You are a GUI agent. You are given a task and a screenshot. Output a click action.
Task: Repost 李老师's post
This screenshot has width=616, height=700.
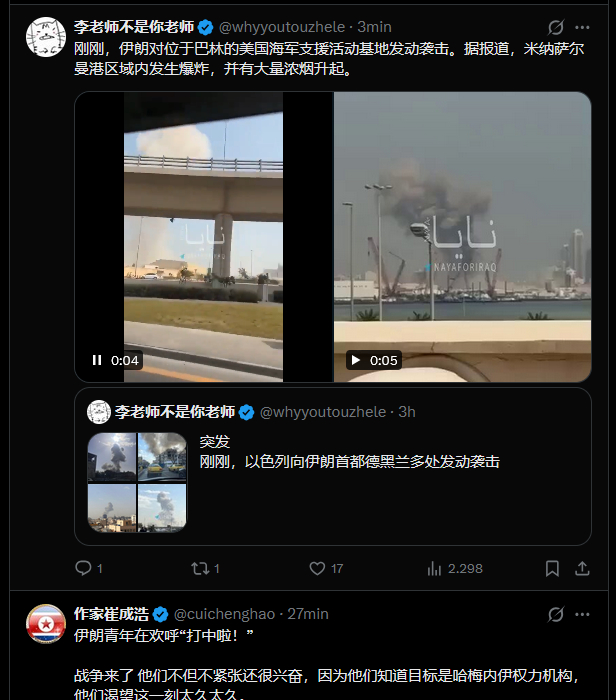point(198,568)
